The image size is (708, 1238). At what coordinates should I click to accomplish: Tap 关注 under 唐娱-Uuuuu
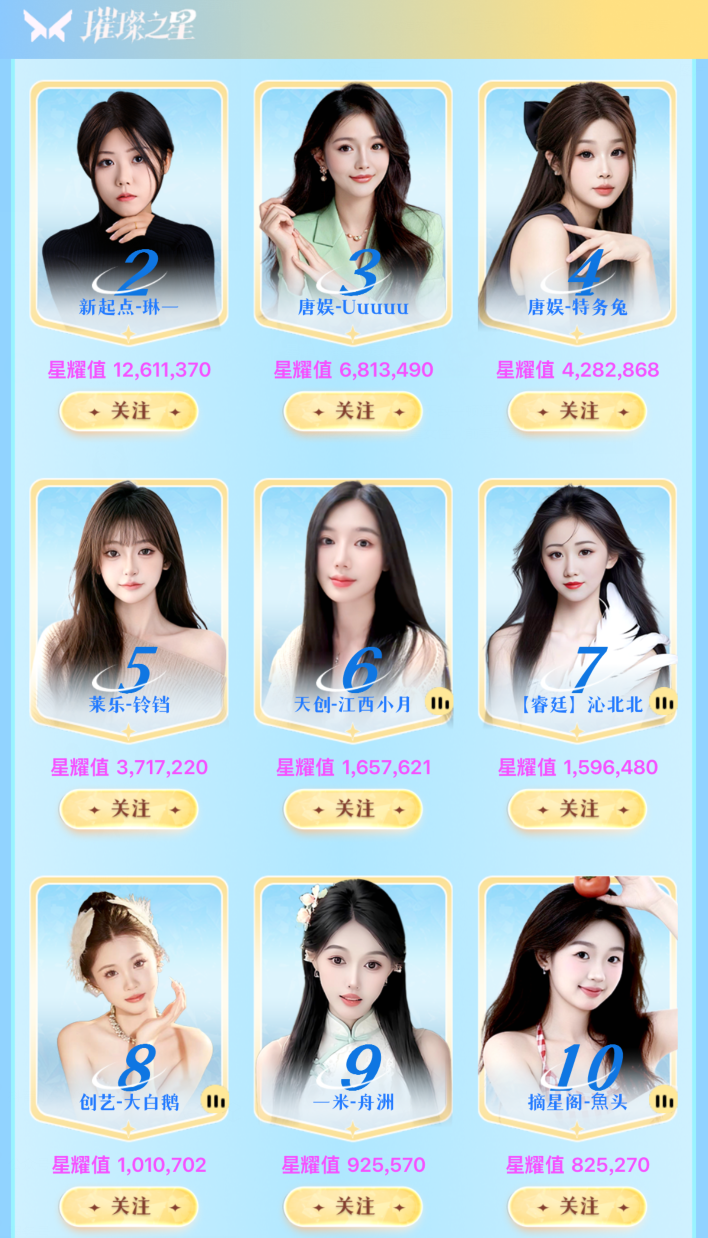[x=353, y=411]
